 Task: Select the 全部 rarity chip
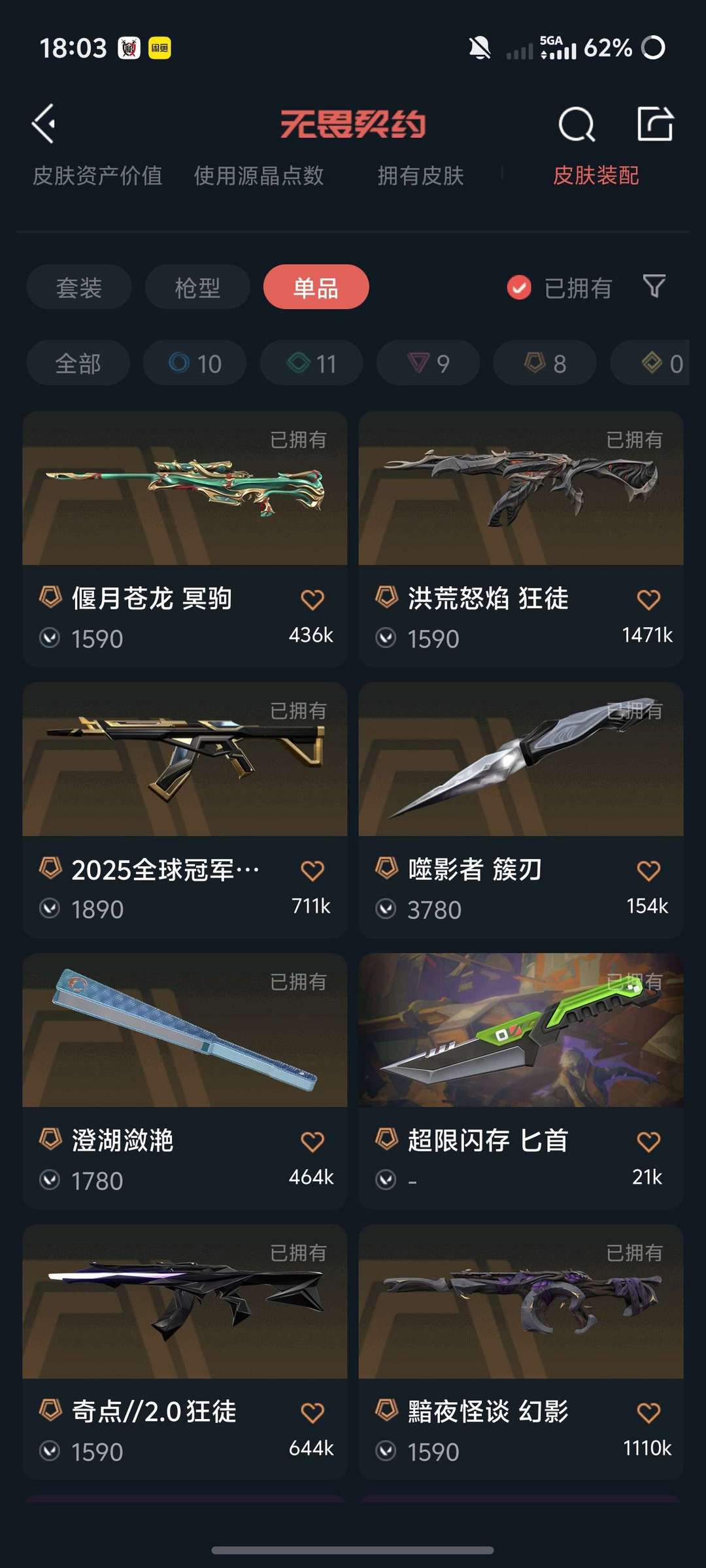(x=78, y=363)
